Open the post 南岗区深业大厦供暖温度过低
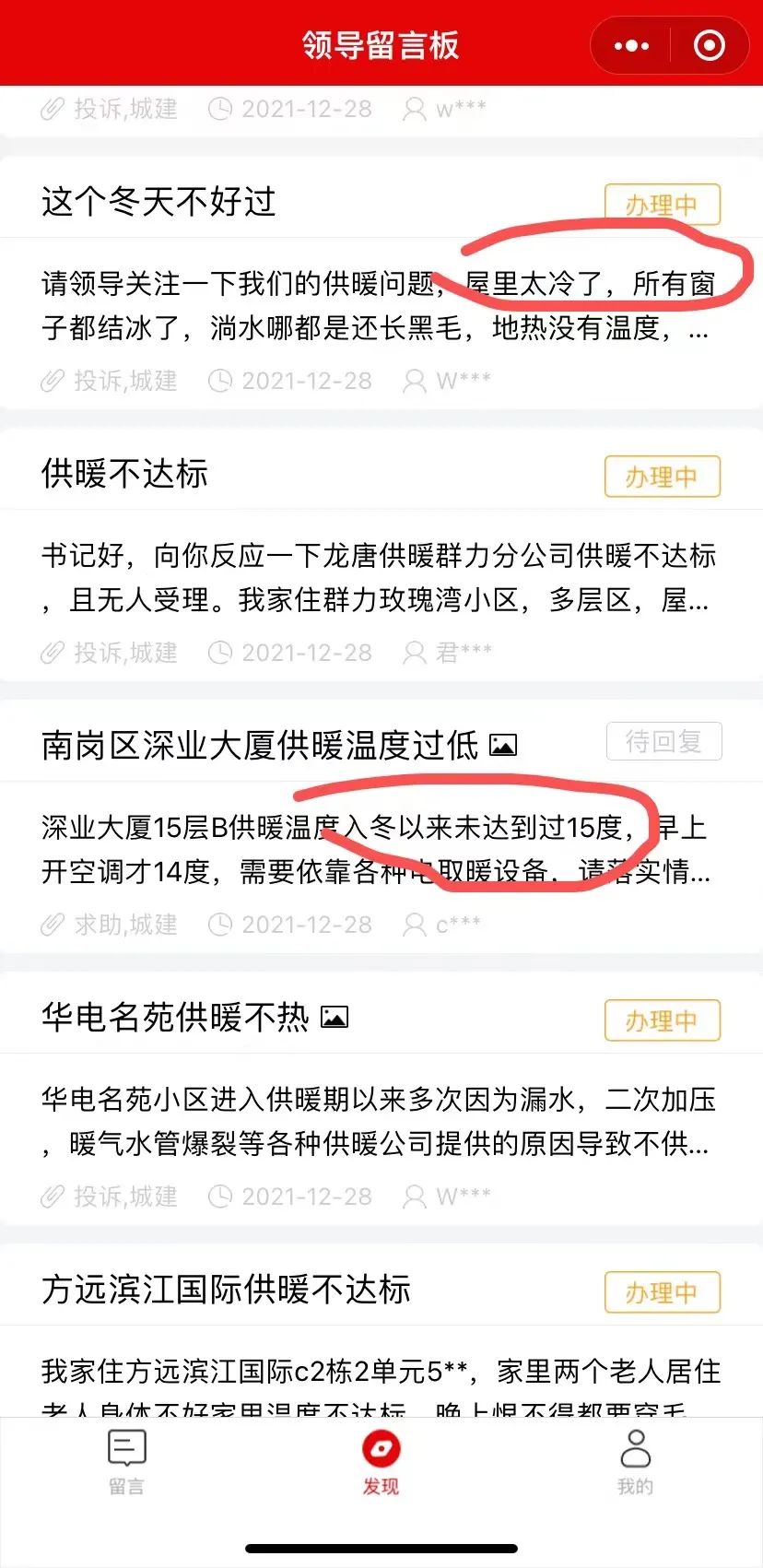This screenshot has height=1568, width=763. [x=261, y=745]
